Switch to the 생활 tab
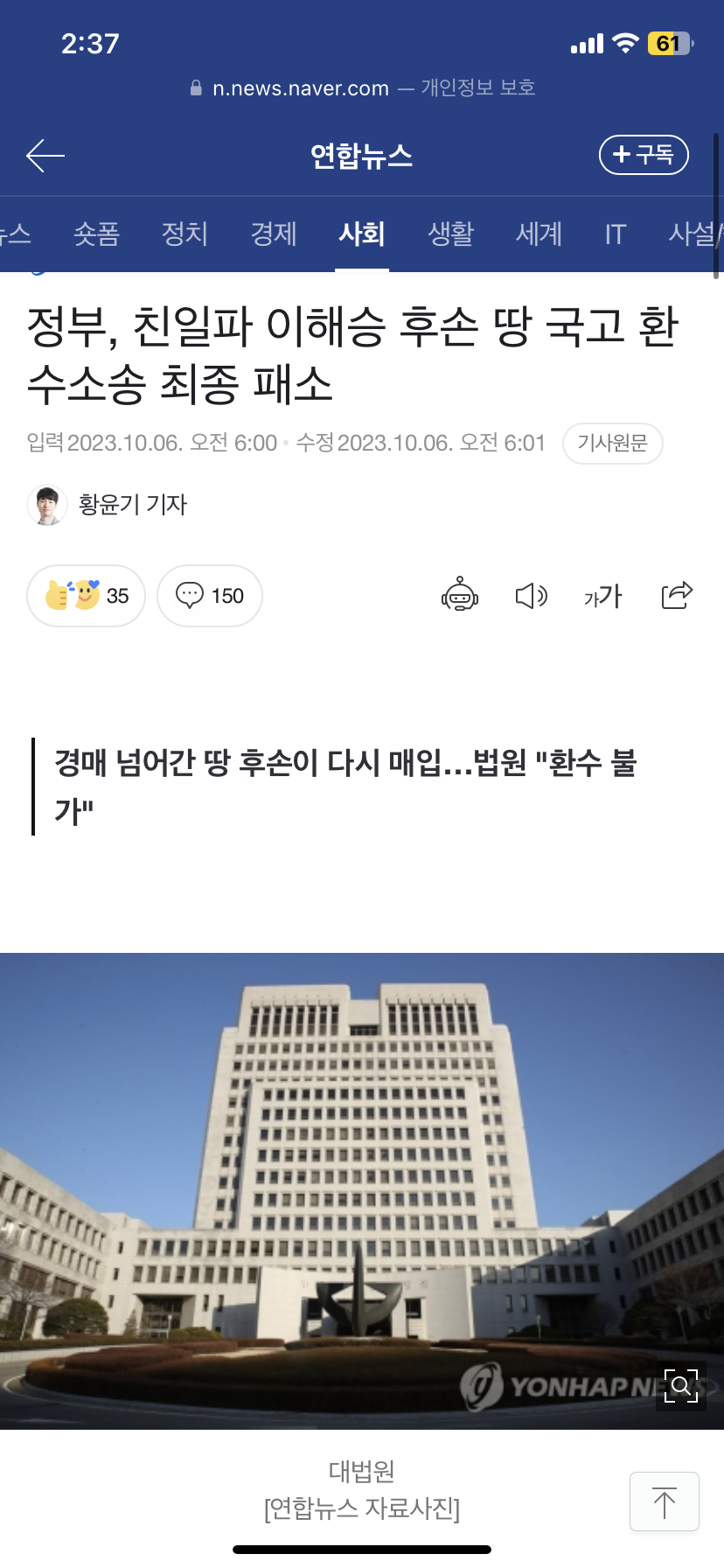The image size is (724, 1568). click(450, 234)
